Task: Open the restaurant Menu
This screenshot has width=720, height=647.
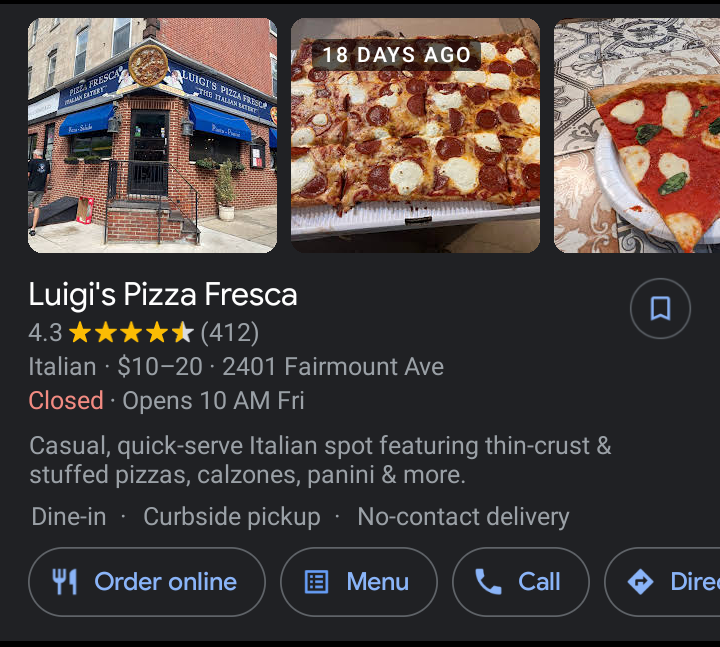Action: click(x=358, y=582)
